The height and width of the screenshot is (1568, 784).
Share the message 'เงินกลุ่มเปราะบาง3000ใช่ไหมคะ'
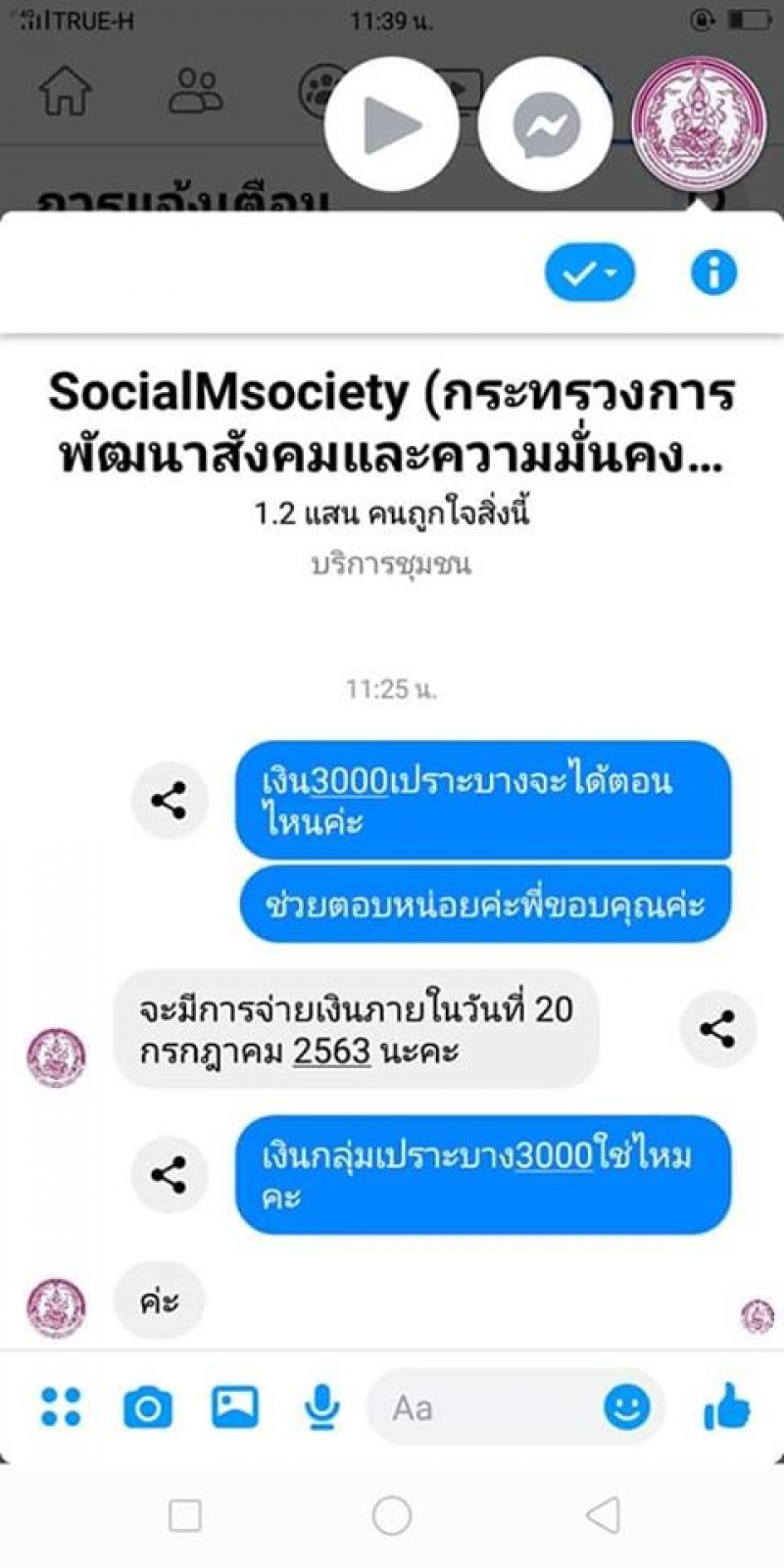click(x=169, y=1174)
